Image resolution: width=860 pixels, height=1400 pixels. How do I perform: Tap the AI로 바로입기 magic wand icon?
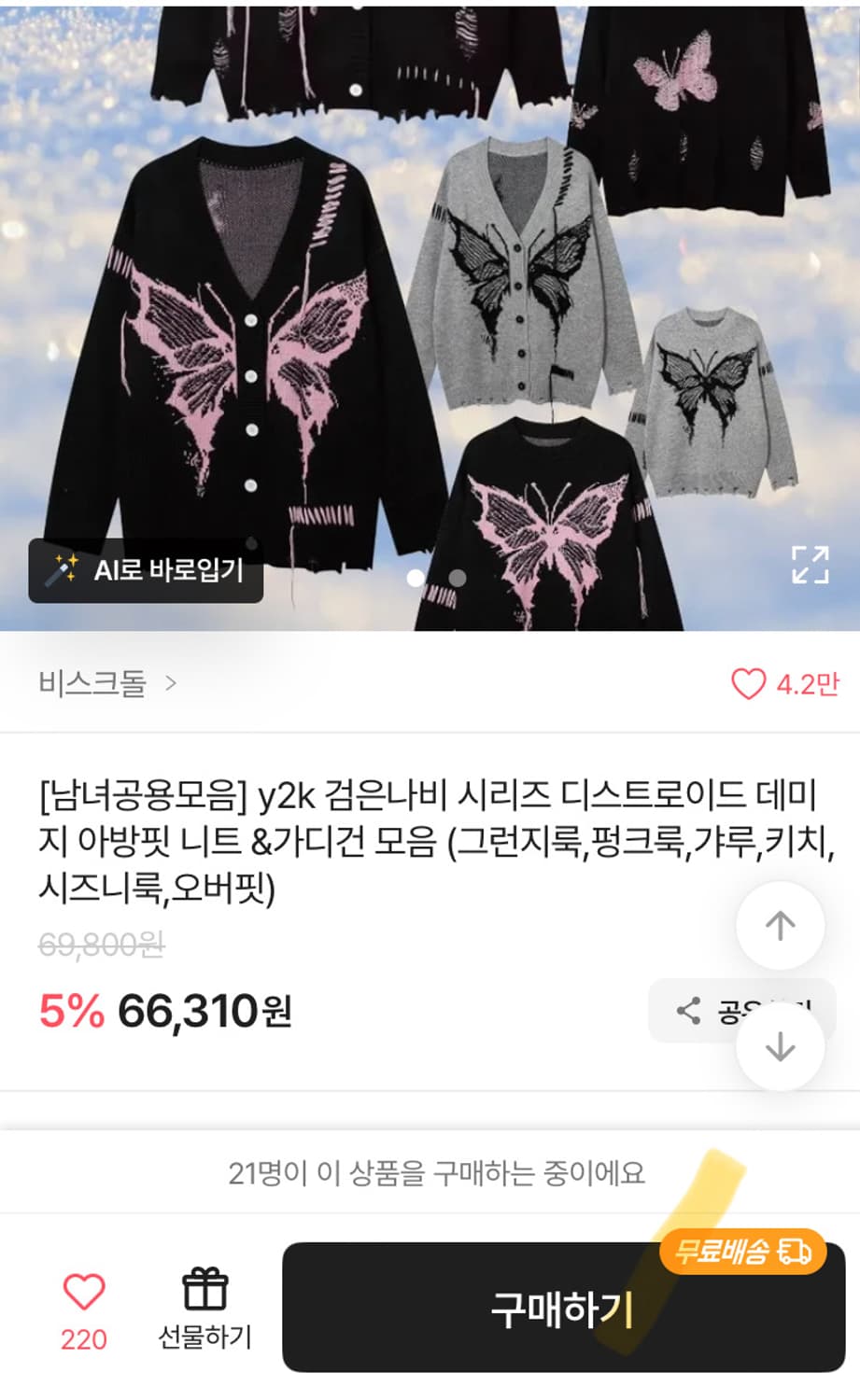pos(62,569)
